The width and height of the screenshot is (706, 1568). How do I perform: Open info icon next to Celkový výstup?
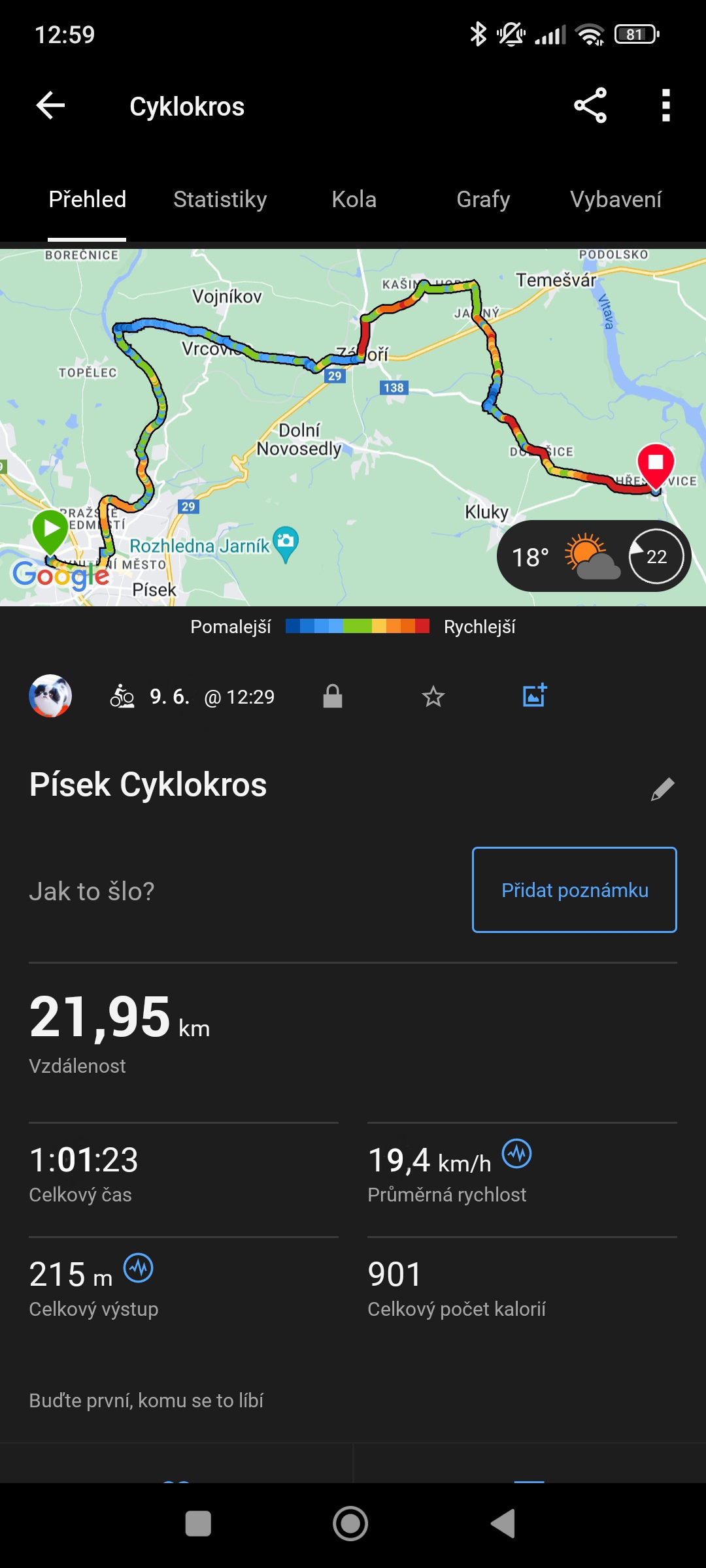click(x=139, y=1268)
